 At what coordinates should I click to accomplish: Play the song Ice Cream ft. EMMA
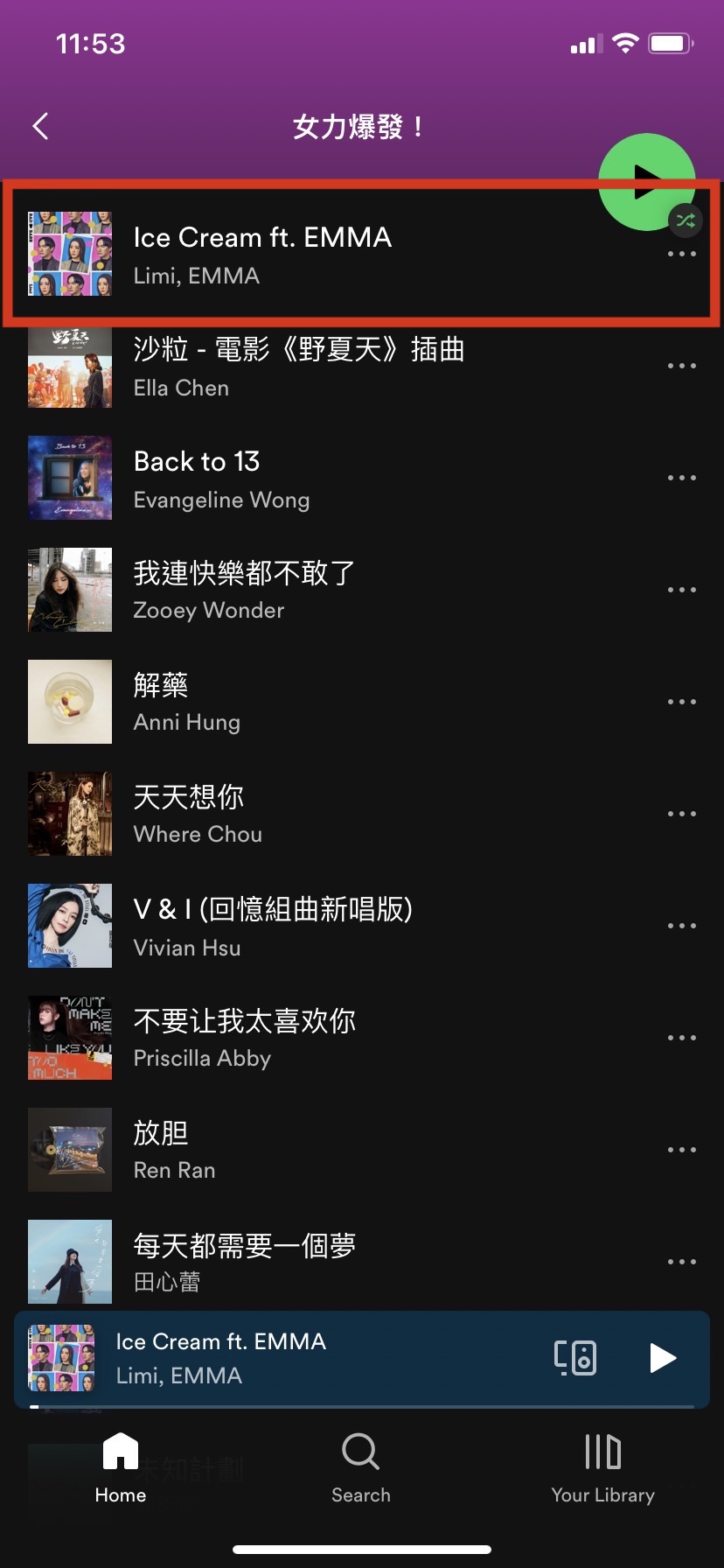coord(262,254)
